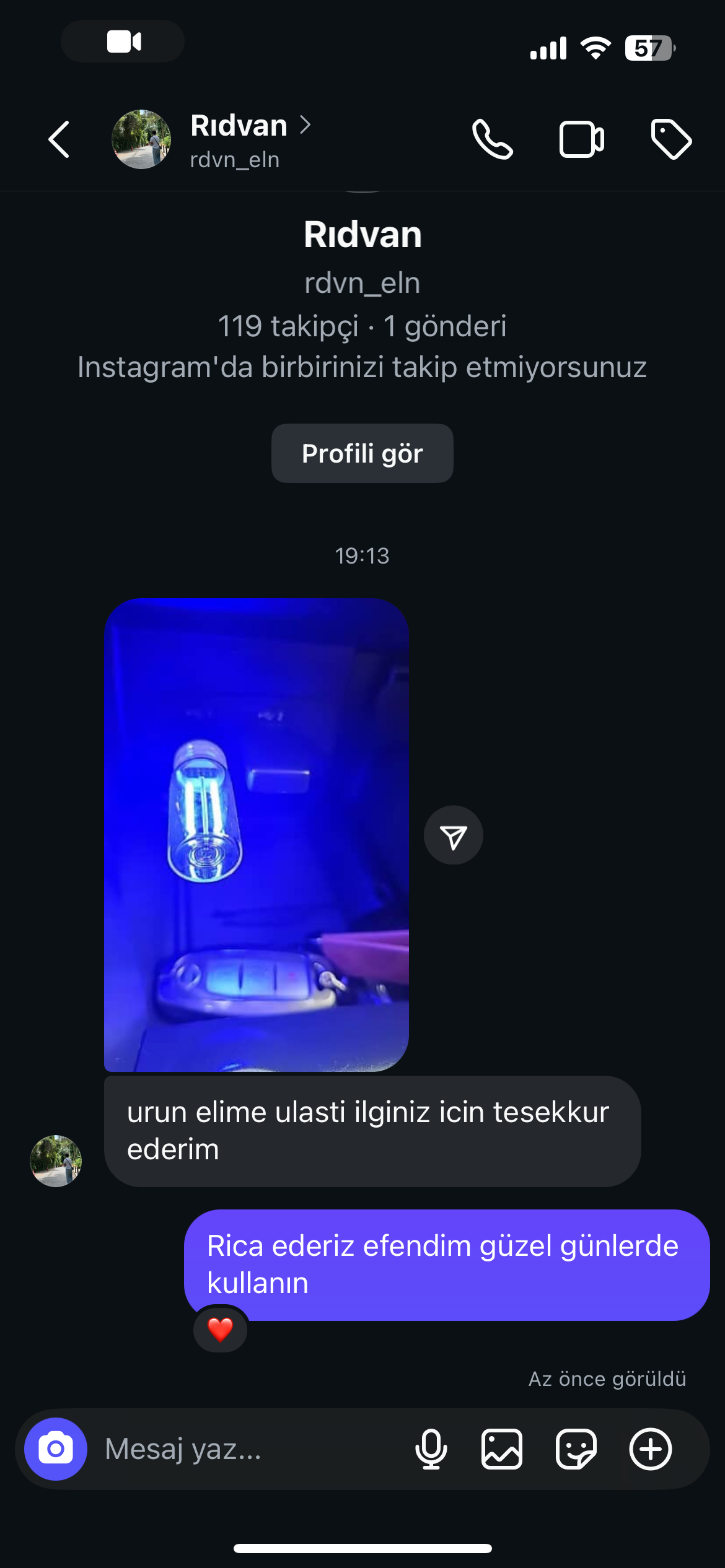Tap the Profili gör button
The image size is (725, 1568).
pyautogui.click(x=362, y=453)
